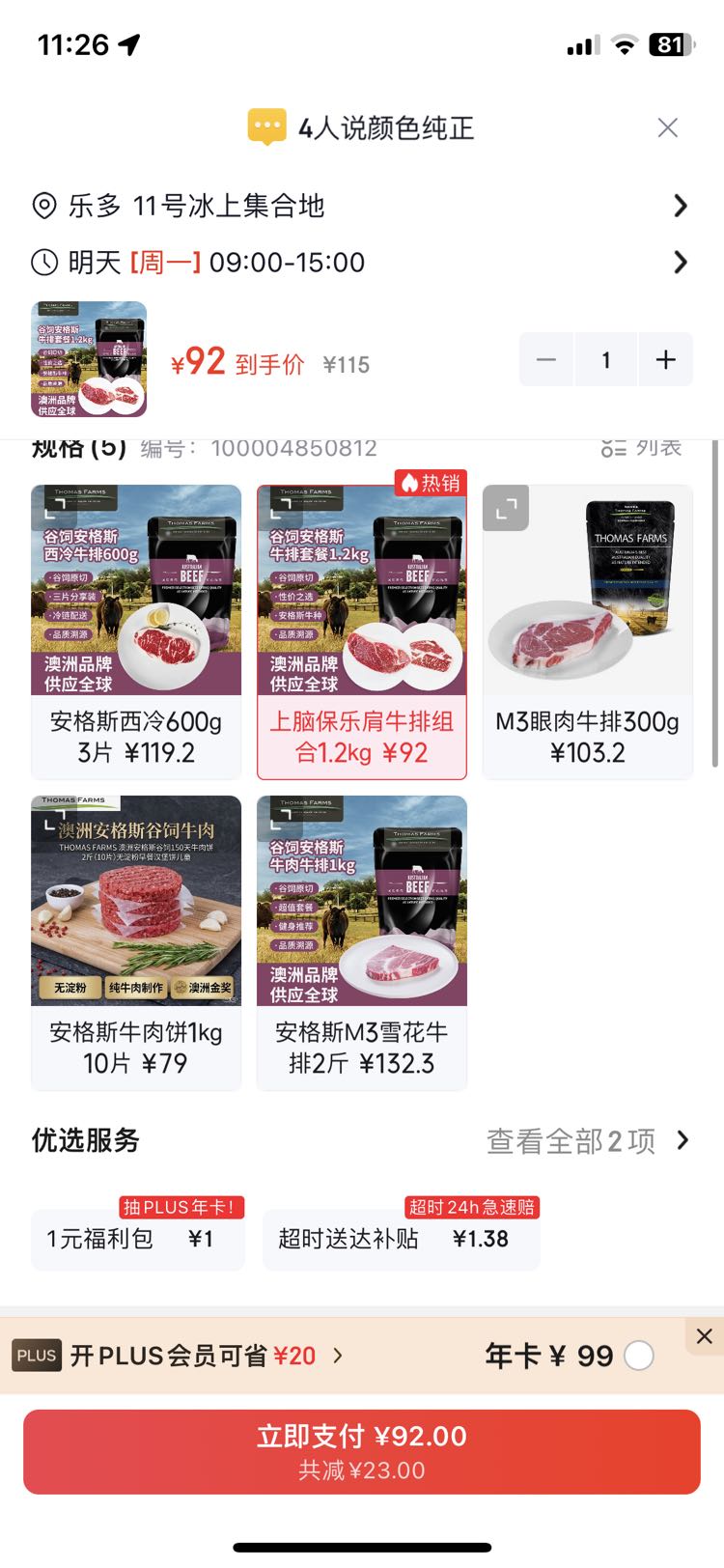Open the 乐多 11号冰上集合地 address row

[362, 206]
